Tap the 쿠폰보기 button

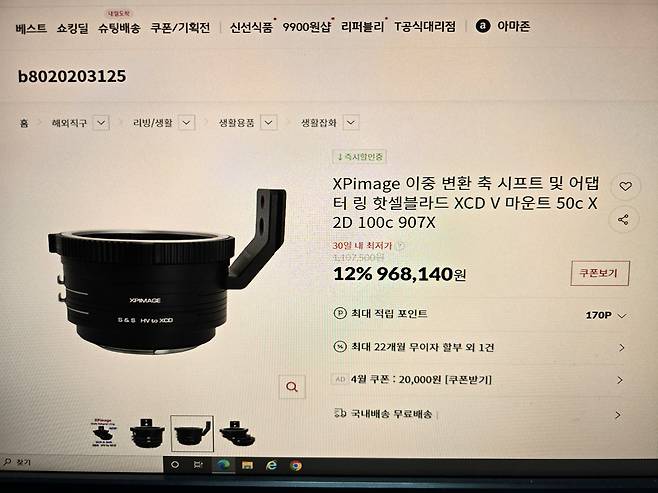pyautogui.click(x=599, y=273)
